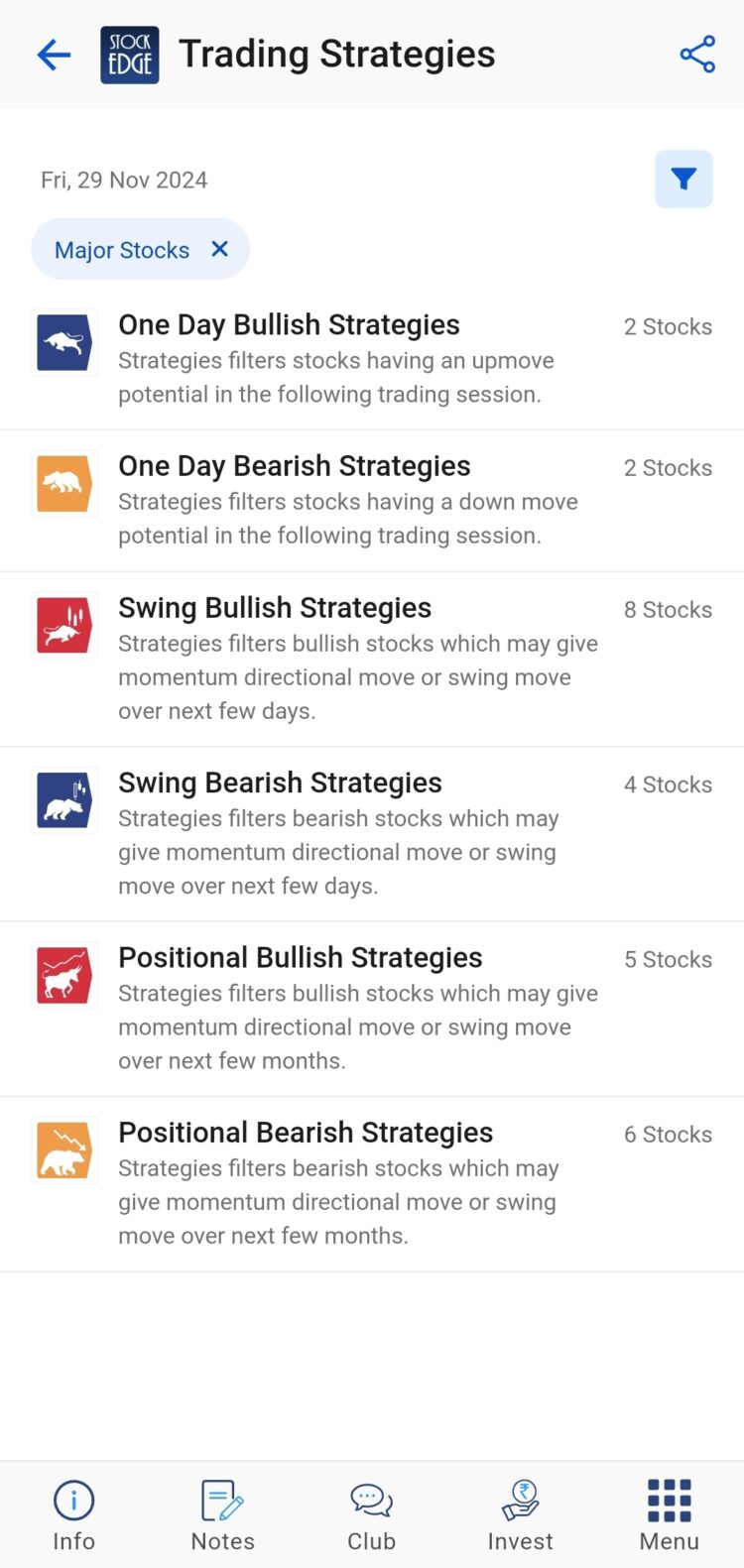Image resolution: width=744 pixels, height=1568 pixels.
Task: Click the red Swing Bullish strategy icon
Action: pos(63,624)
